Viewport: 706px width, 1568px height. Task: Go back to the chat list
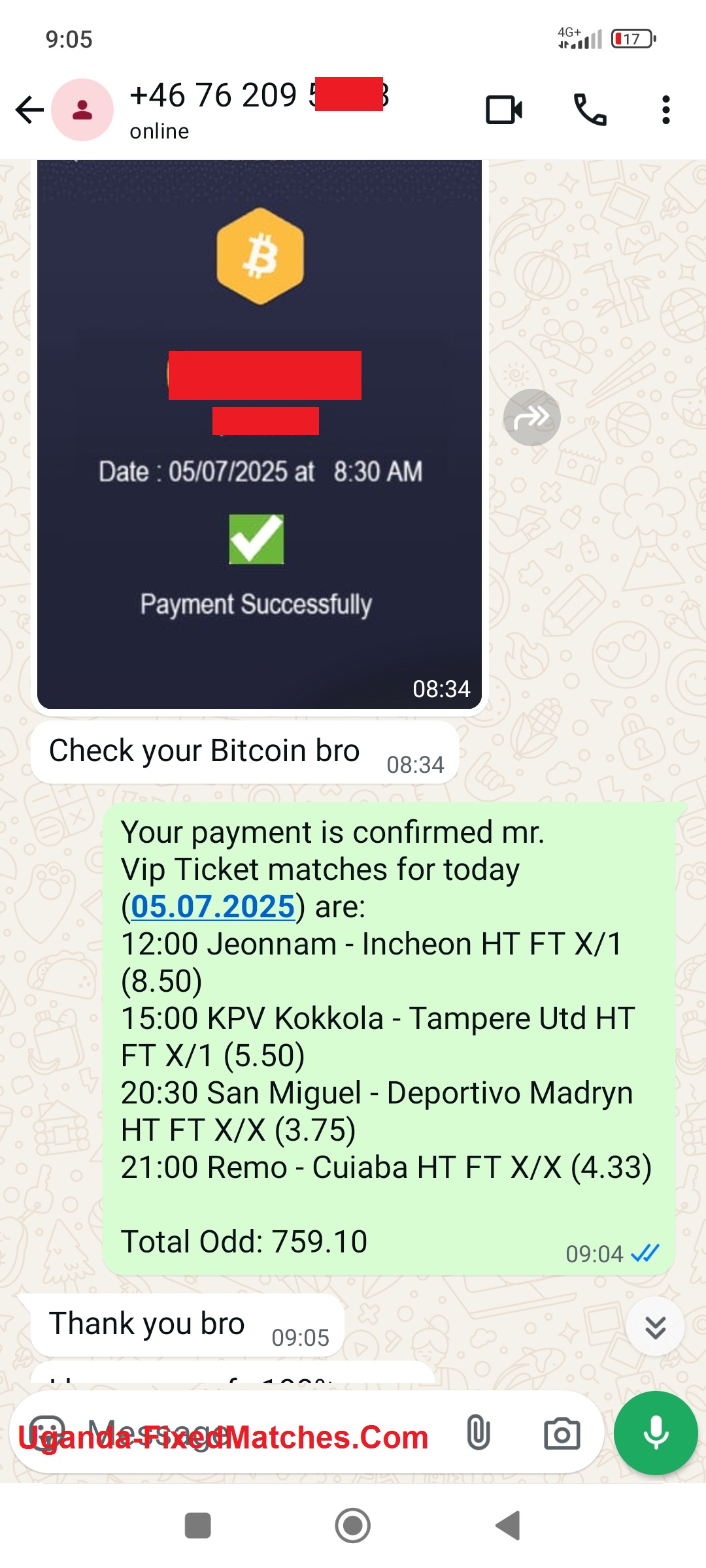tap(29, 110)
